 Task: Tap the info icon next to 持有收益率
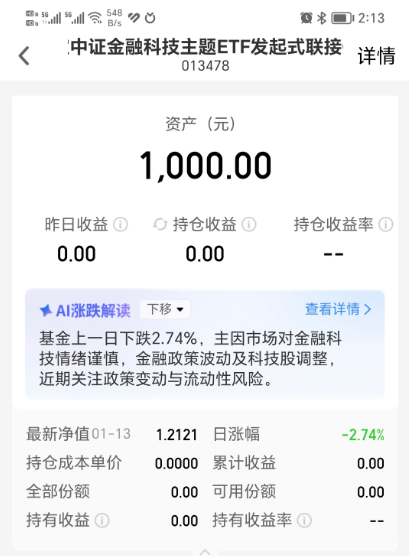[304, 521]
